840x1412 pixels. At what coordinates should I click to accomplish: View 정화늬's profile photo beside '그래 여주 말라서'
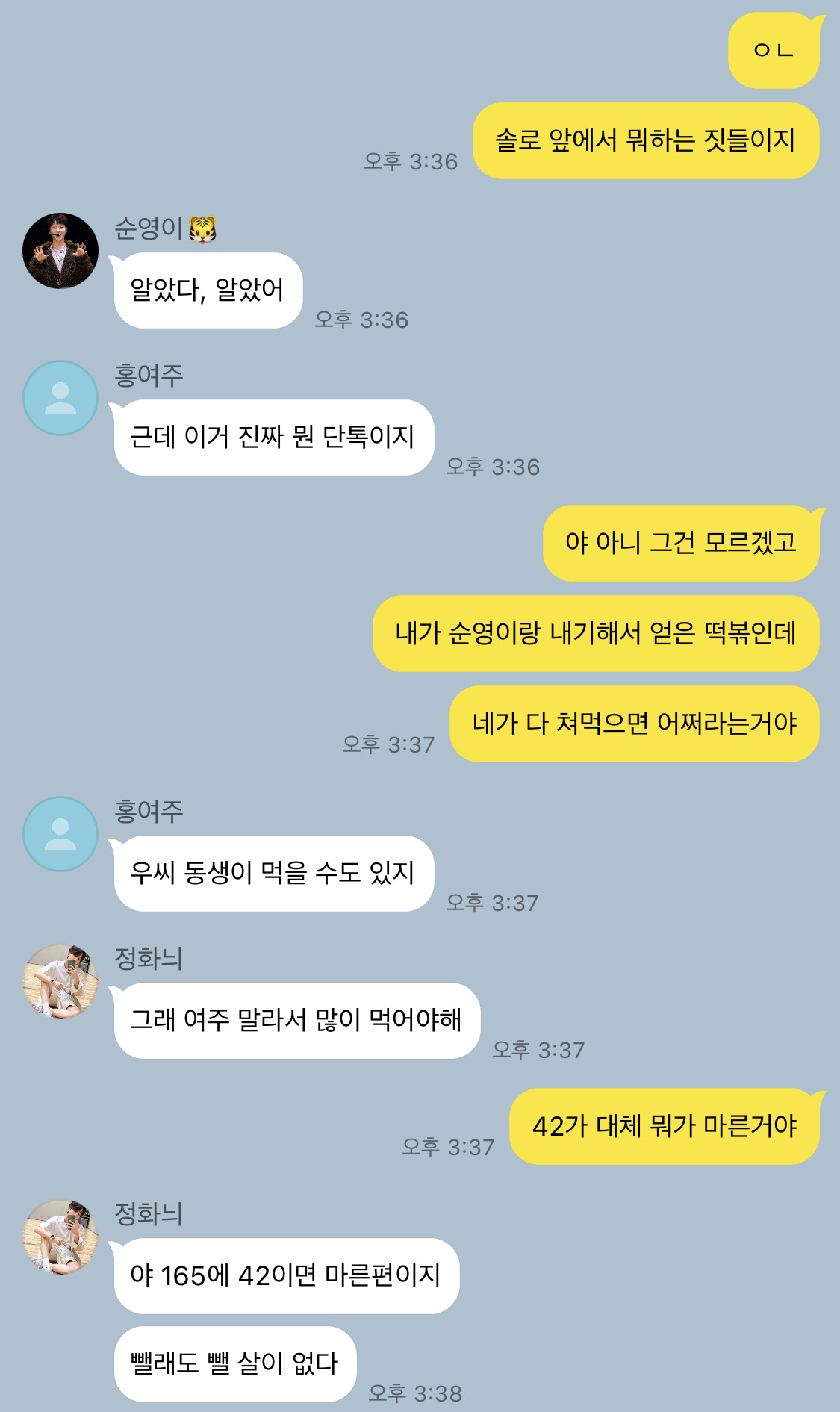point(60,981)
